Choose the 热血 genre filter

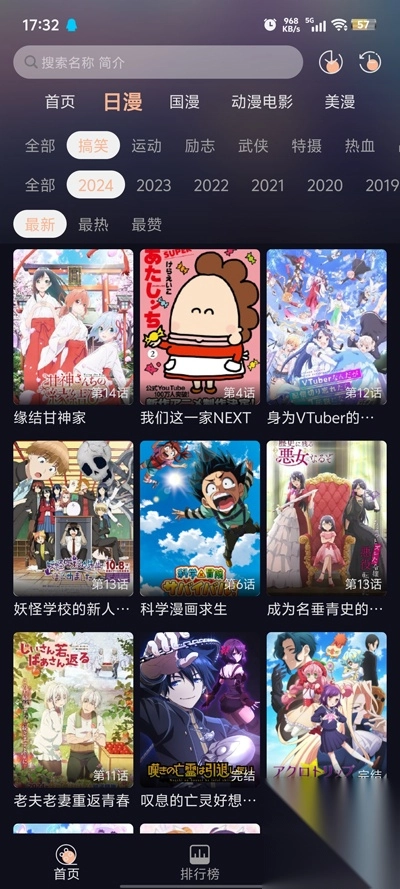coord(360,146)
